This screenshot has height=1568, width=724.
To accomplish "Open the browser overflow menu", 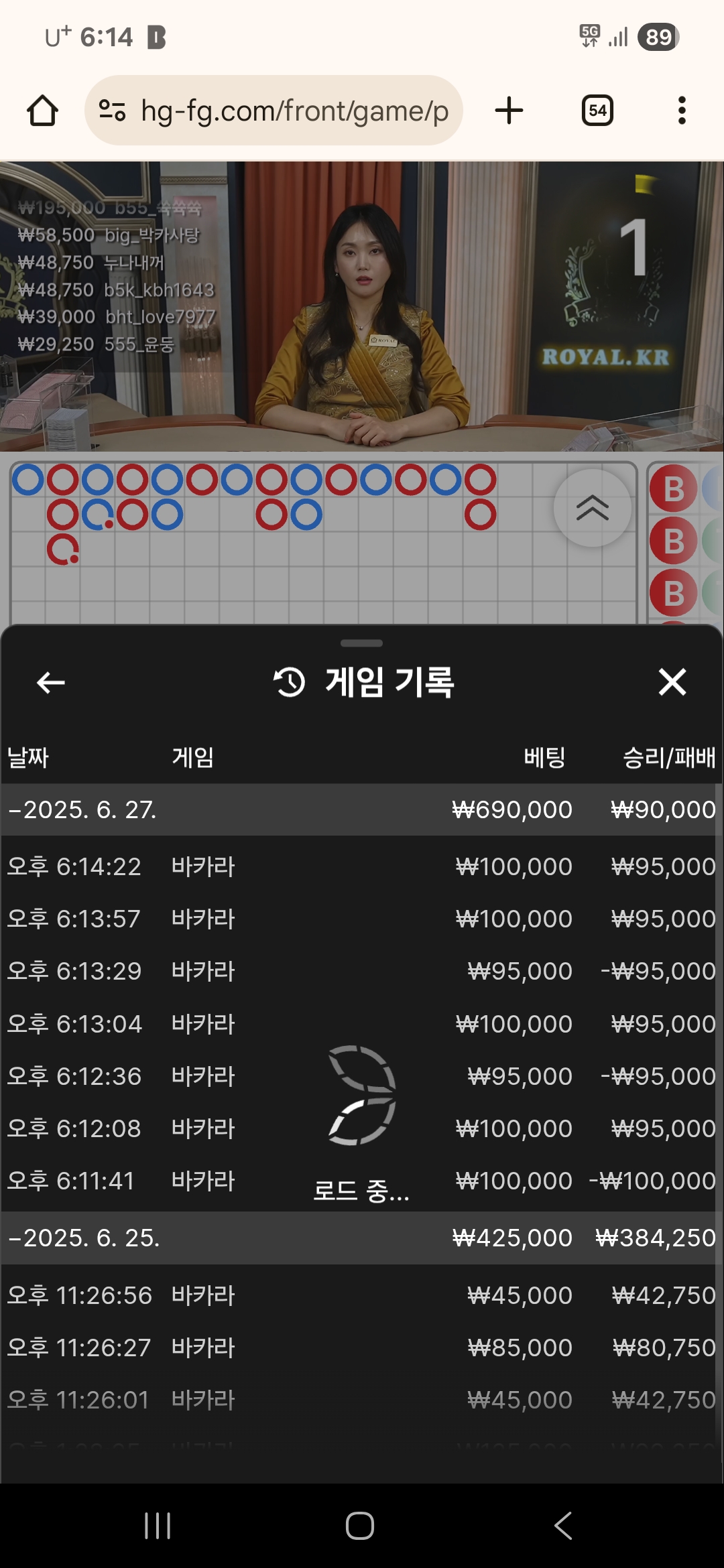I will [682, 111].
